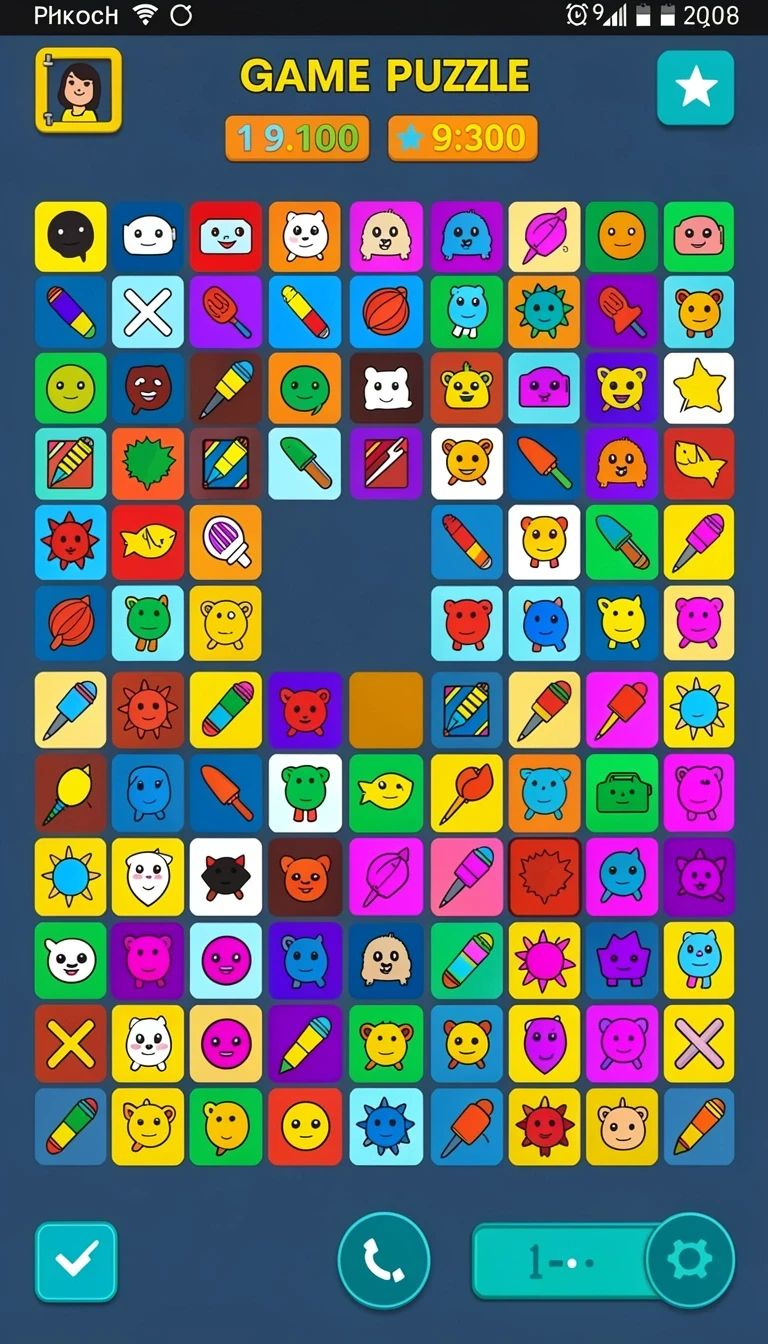The image size is (768, 1344).
Task: Open the player avatar profile
Action: (79, 90)
